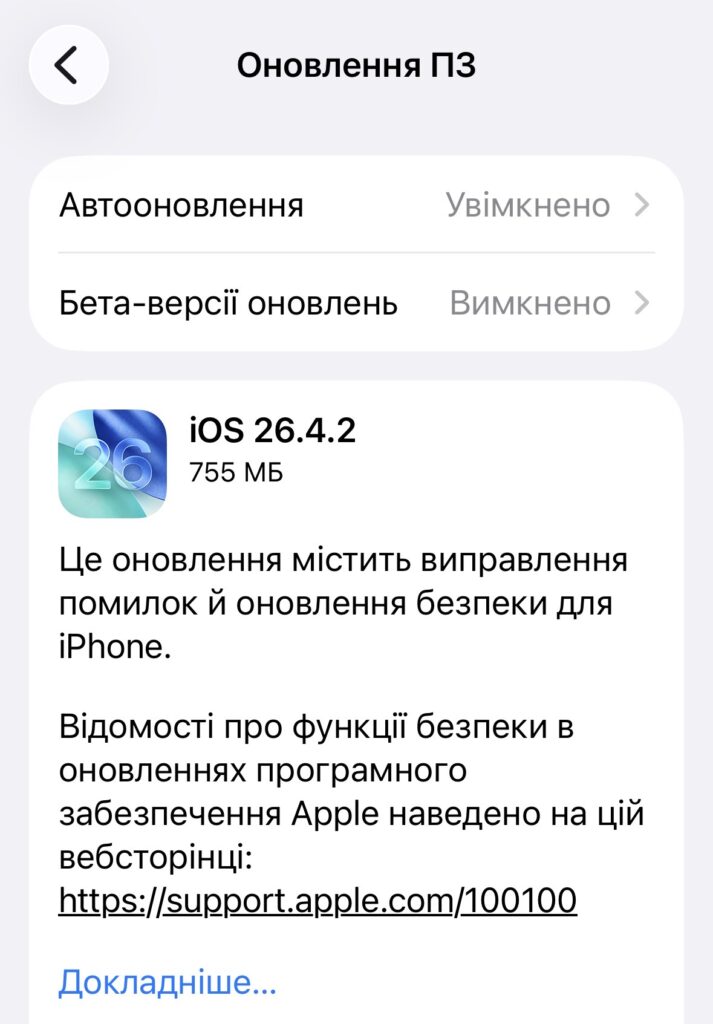Image resolution: width=713 pixels, height=1024 pixels.
Task: Open Бета-версії оновлень settings row
Action: click(356, 302)
